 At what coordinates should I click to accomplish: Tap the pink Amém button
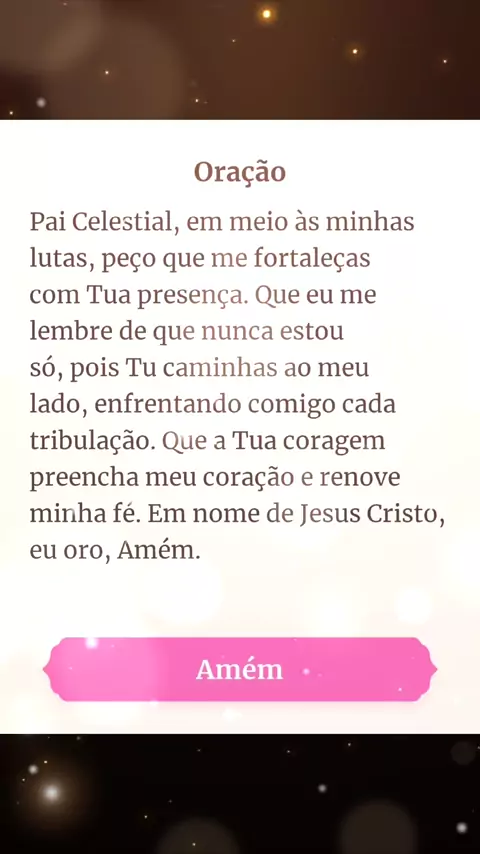[x=240, y=669]
